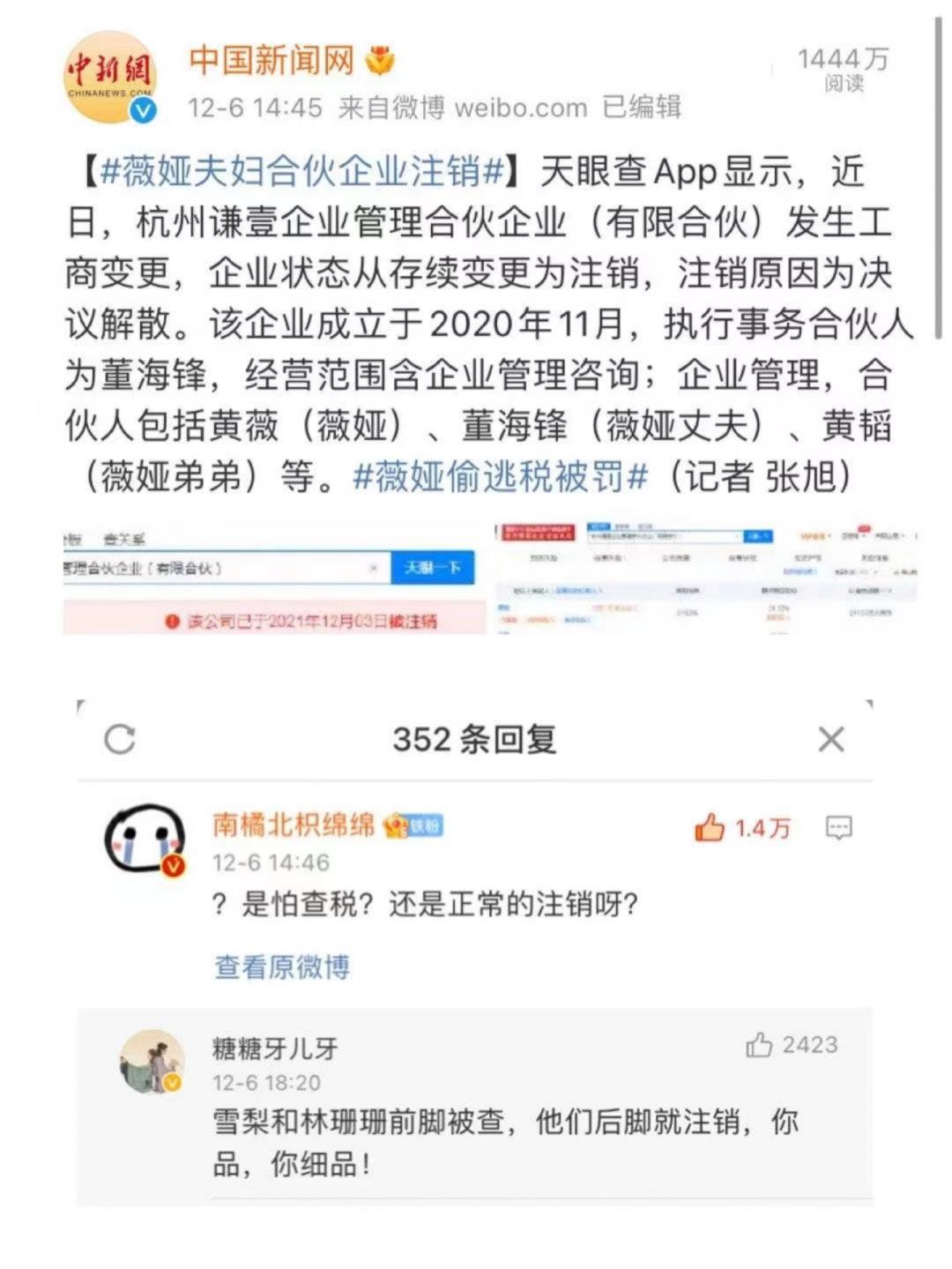View 糖糖牙儿牙's profile avatar

pos(152,1061)
